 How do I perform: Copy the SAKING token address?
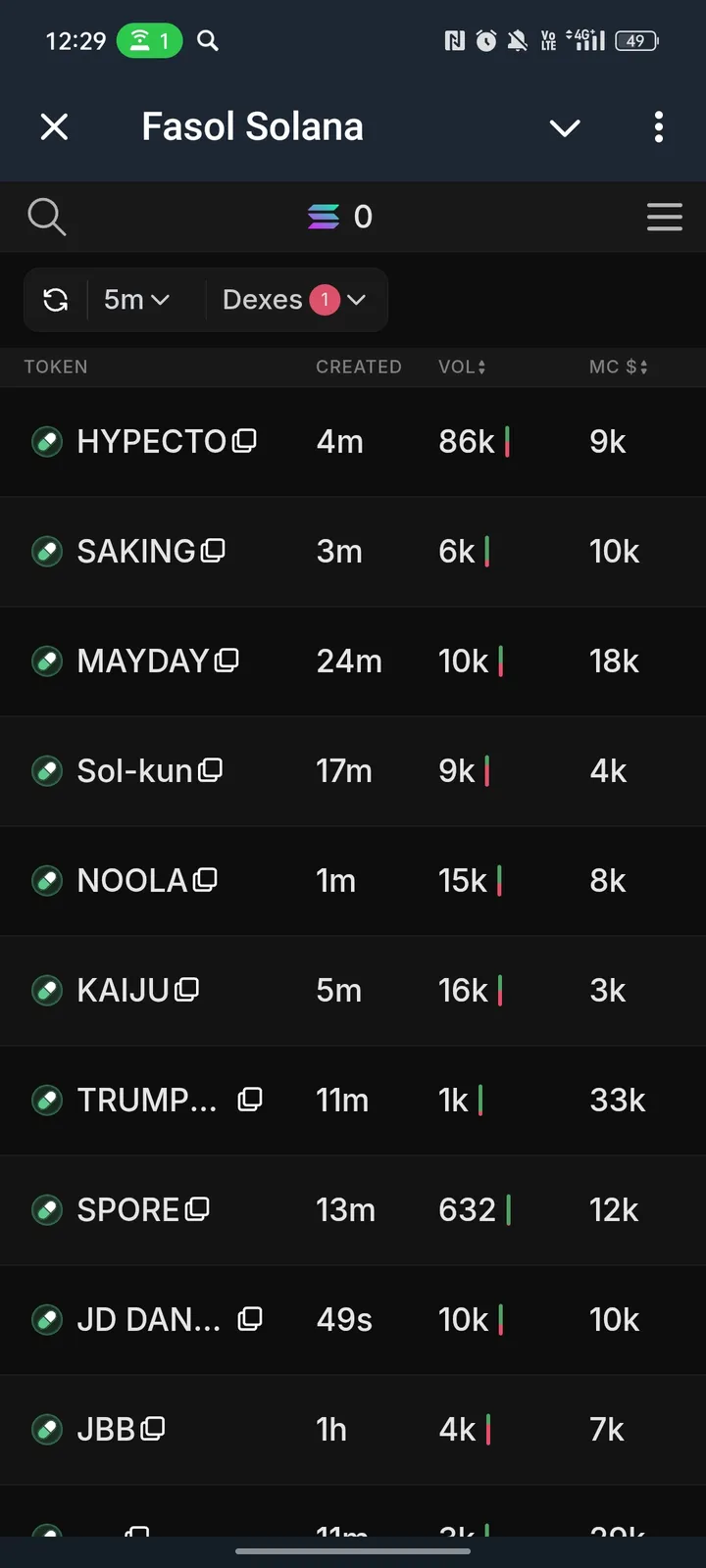point(213,551)
